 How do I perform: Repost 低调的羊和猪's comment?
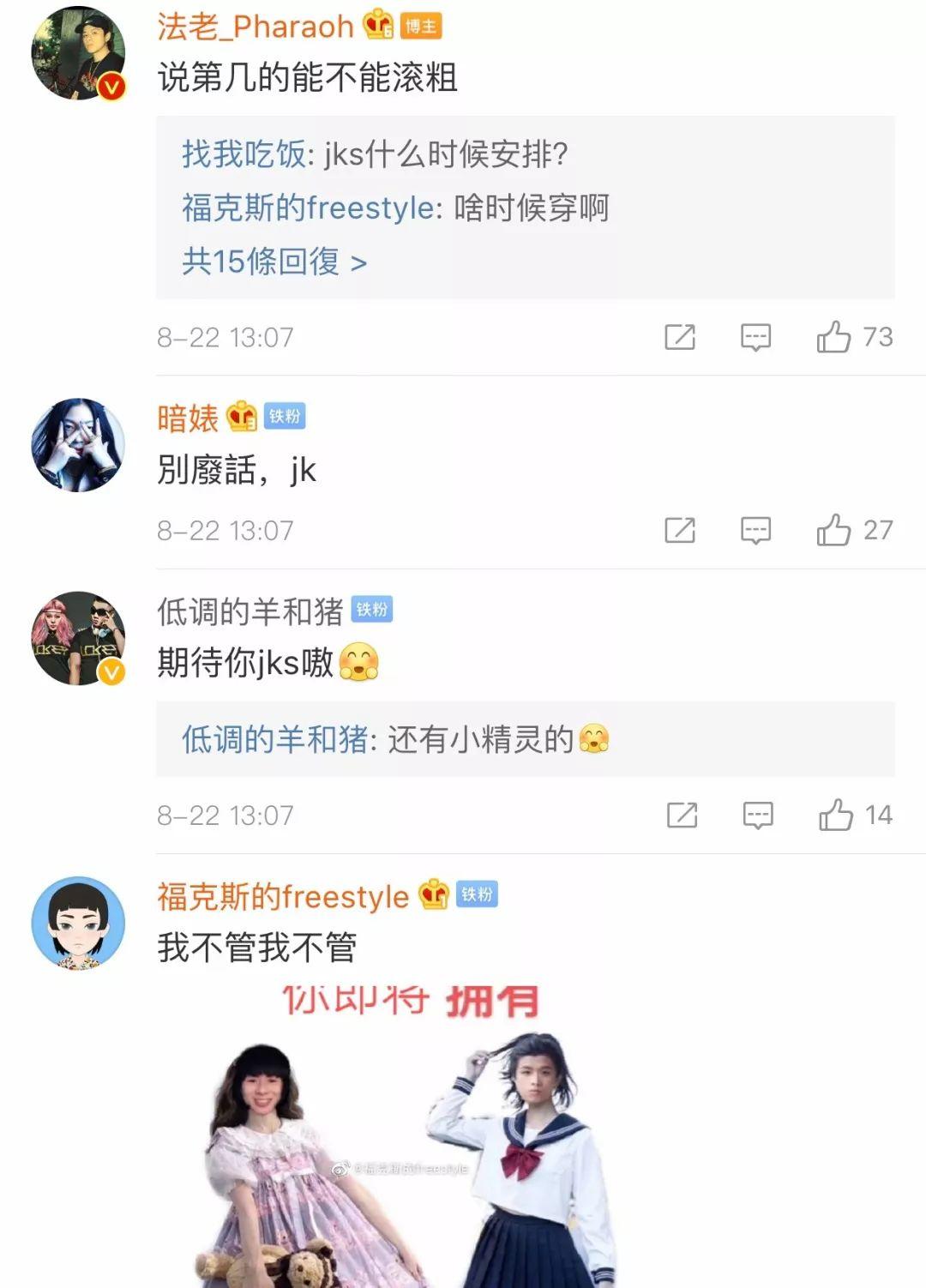tap(682, 815)
